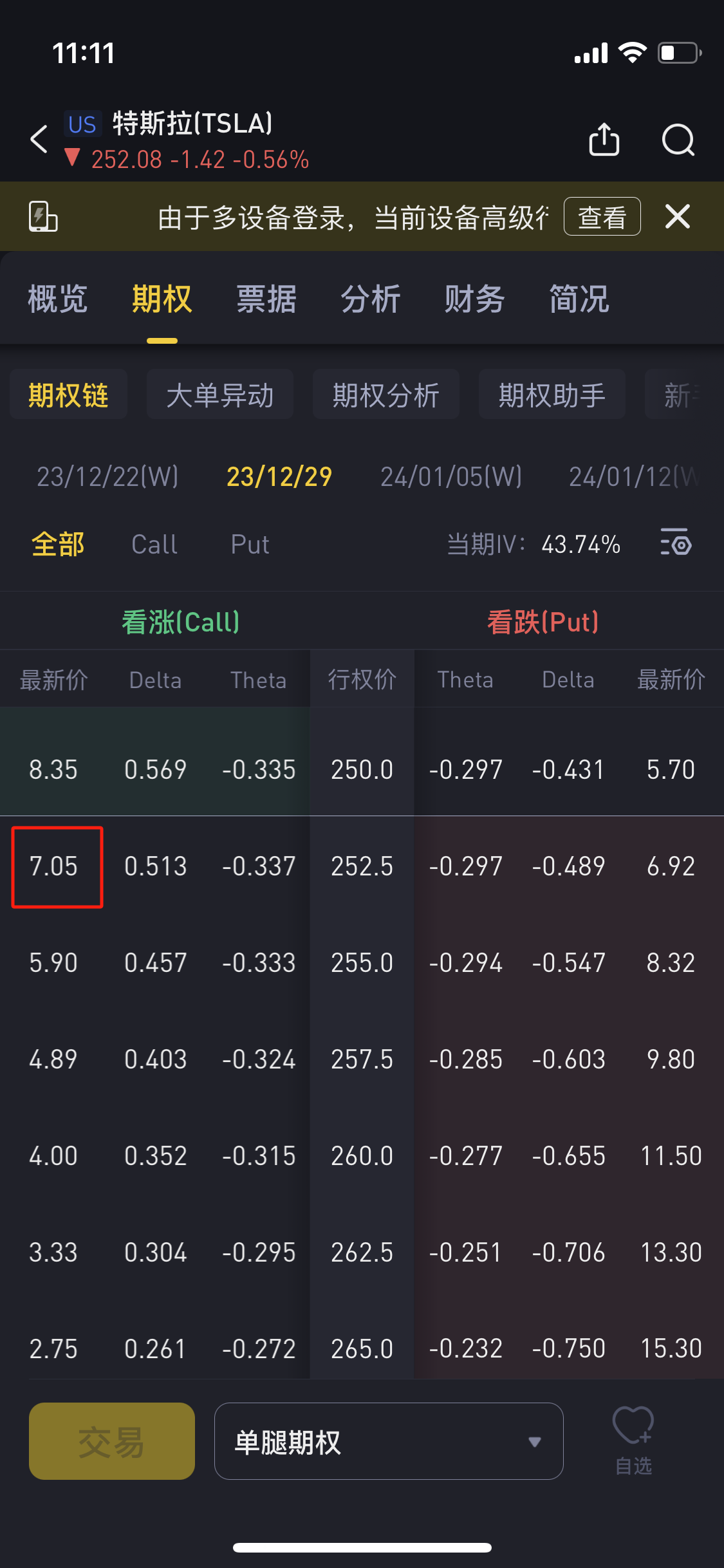Filter options chain to Call only
Screen dimensions: 724x1568
click(154, 545)
